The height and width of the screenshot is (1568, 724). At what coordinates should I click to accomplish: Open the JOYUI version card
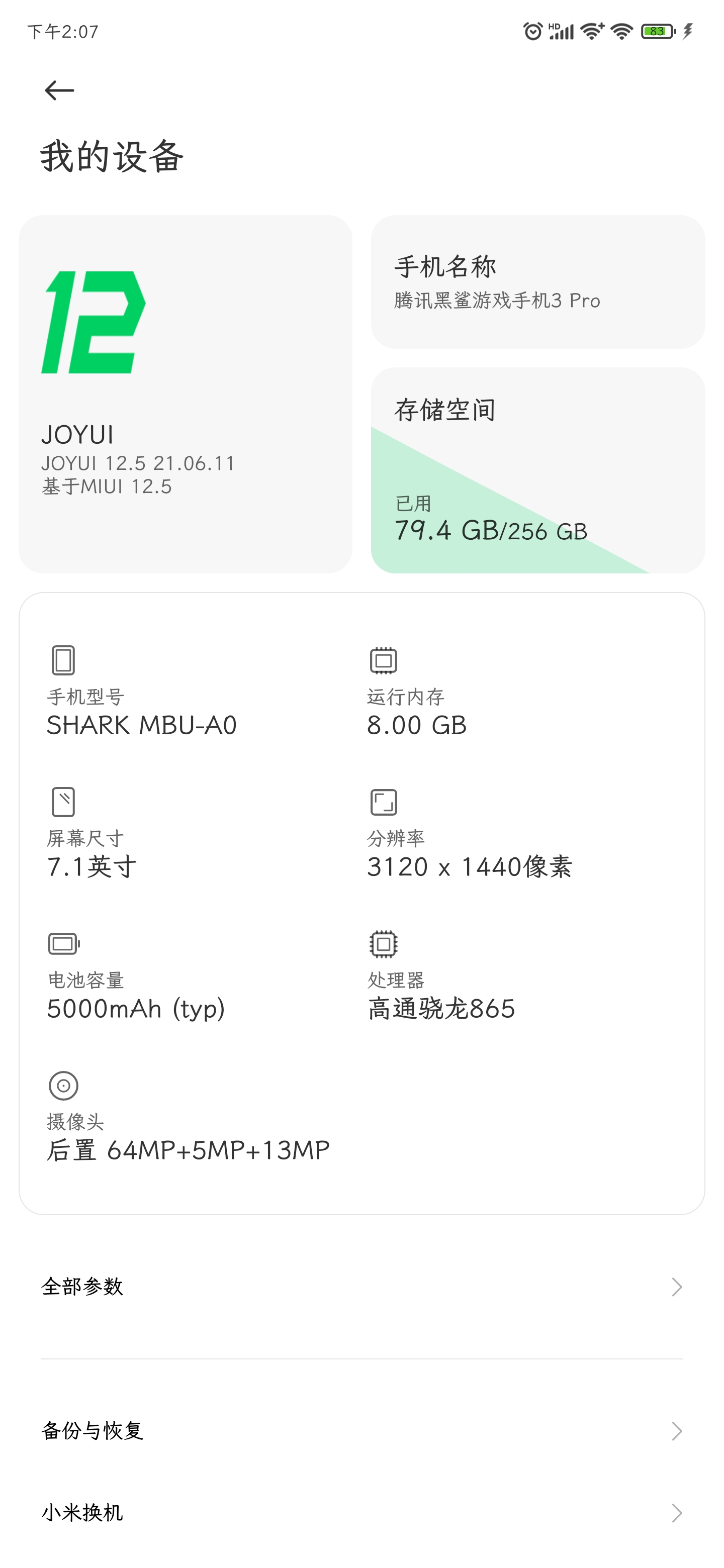(185, 394)
